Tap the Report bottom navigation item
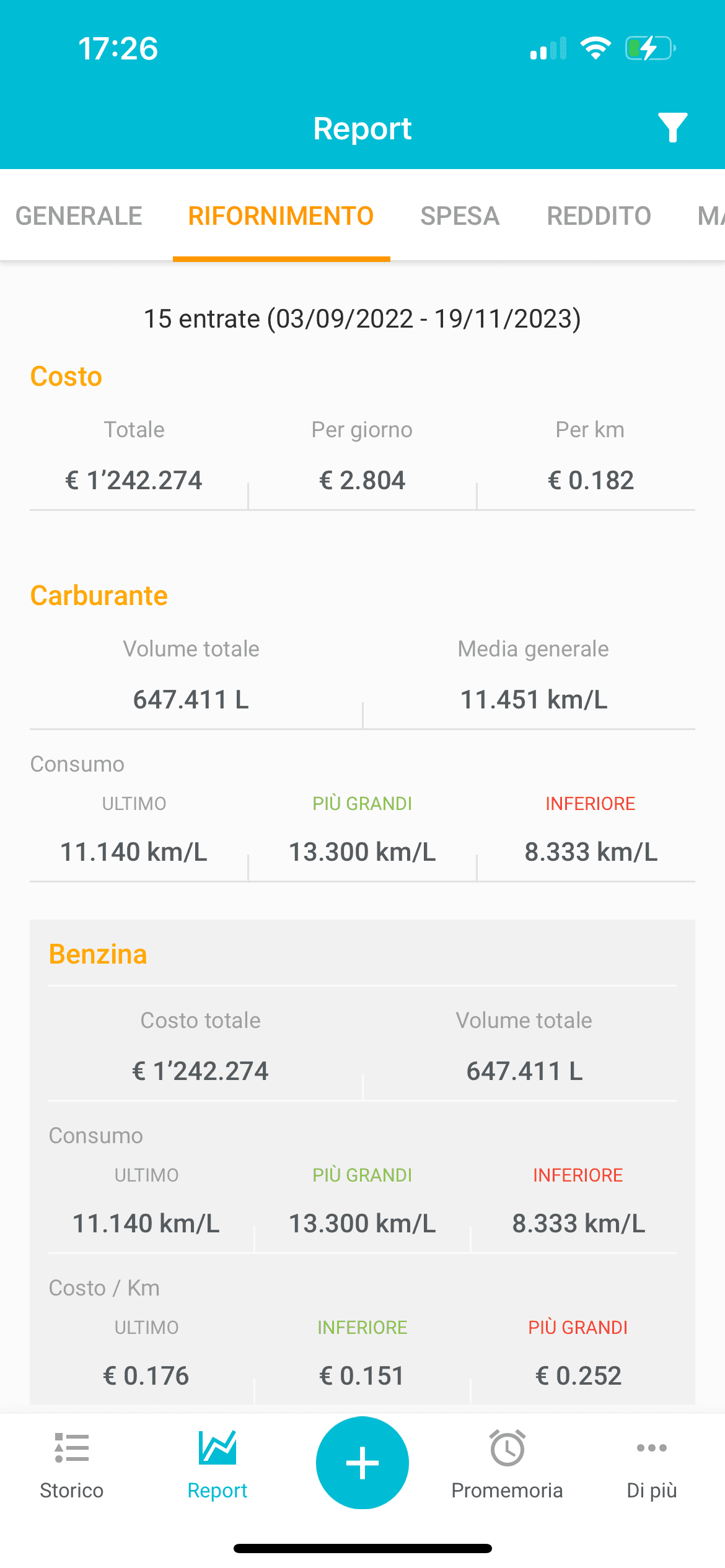This screenshot has height=1568, width=725. [217, 1465]
